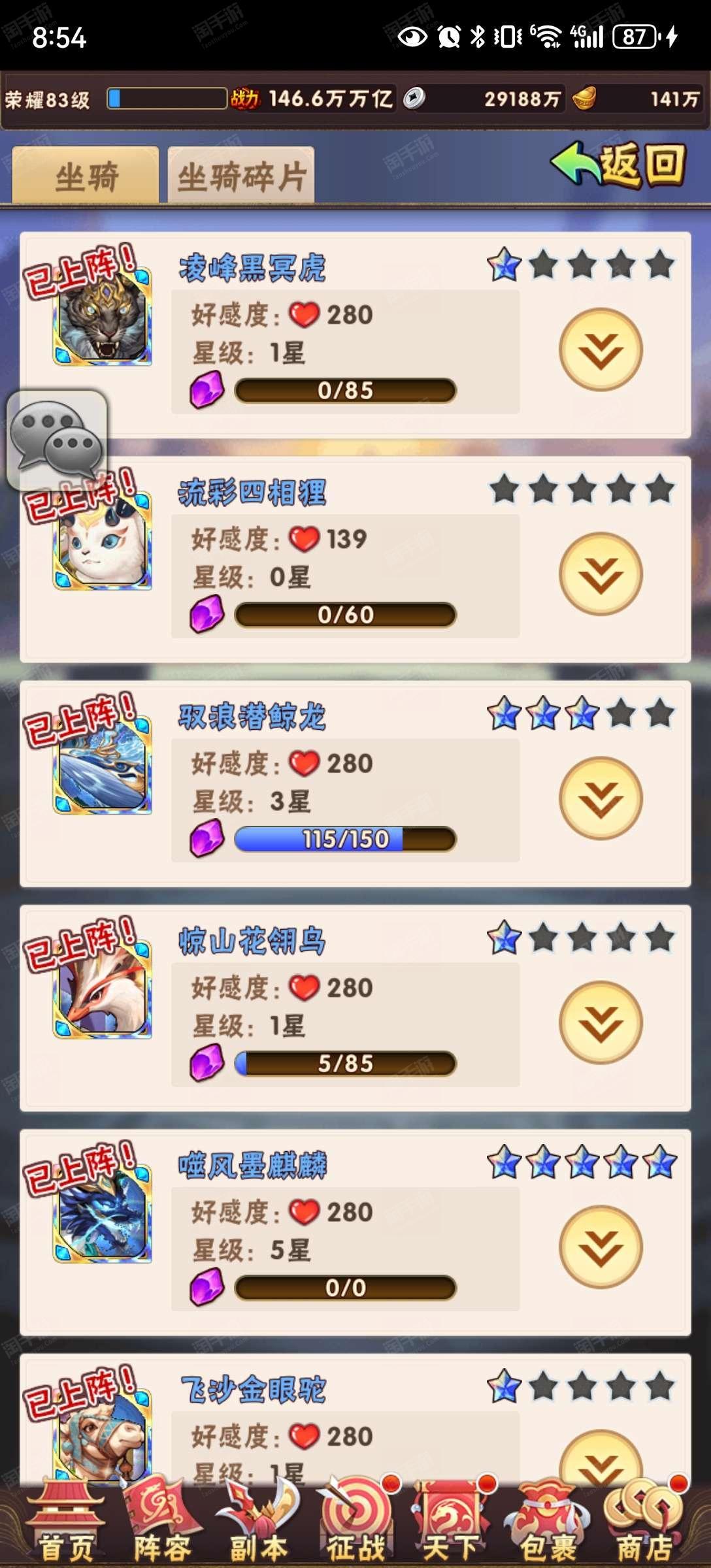Tap the 噬风墨麒麟 mount avatar
The width and height of the screenshot is (711, 1568).
(103, 1213)
